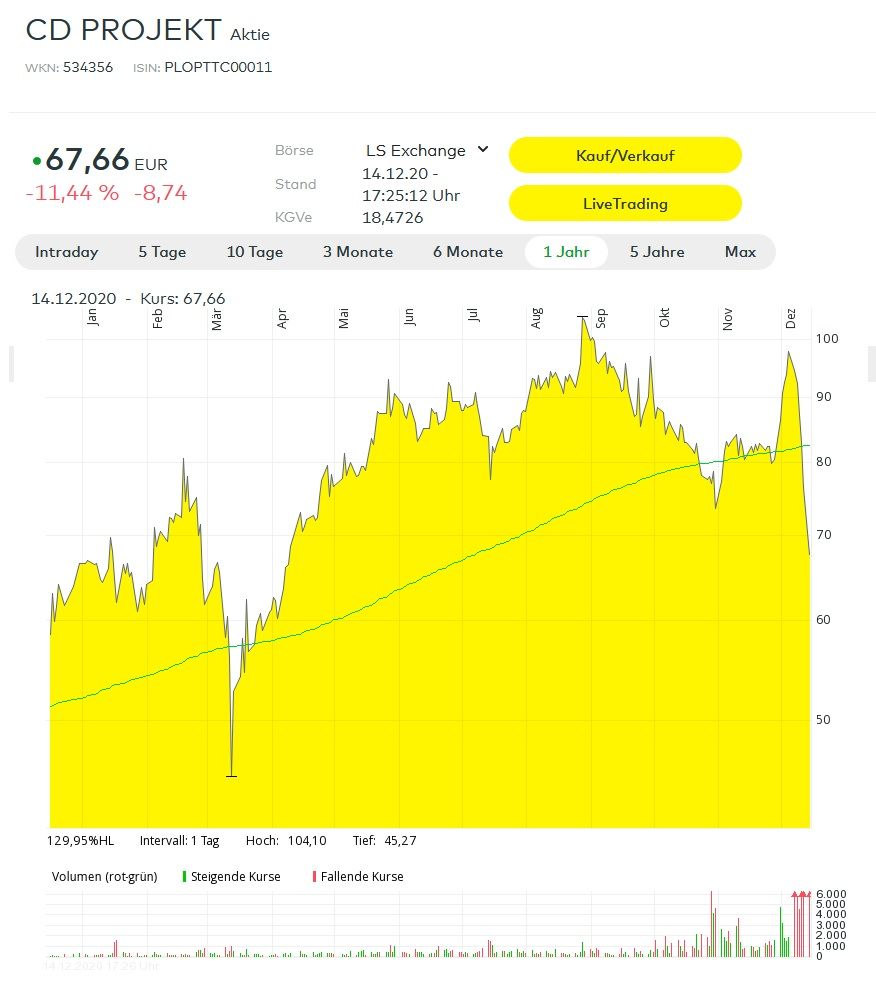Tap the Kauf/Verkauf button
Viewport: 876px width, 994px height.
coord(625,156)
